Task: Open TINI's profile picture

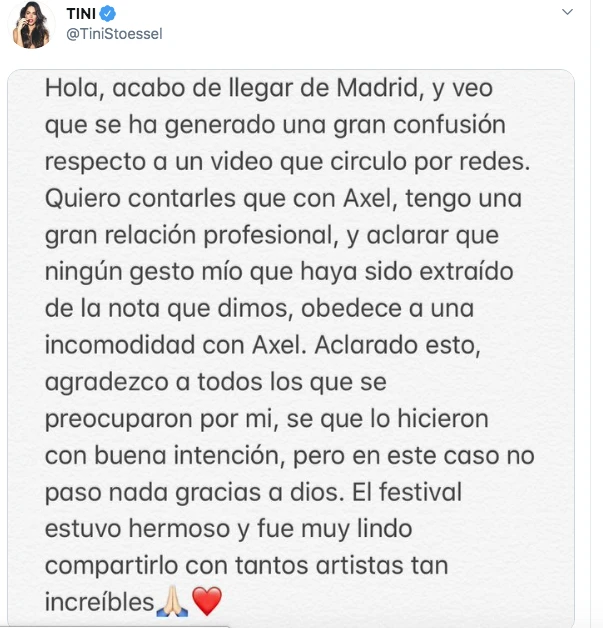Action: click(33, 26)
